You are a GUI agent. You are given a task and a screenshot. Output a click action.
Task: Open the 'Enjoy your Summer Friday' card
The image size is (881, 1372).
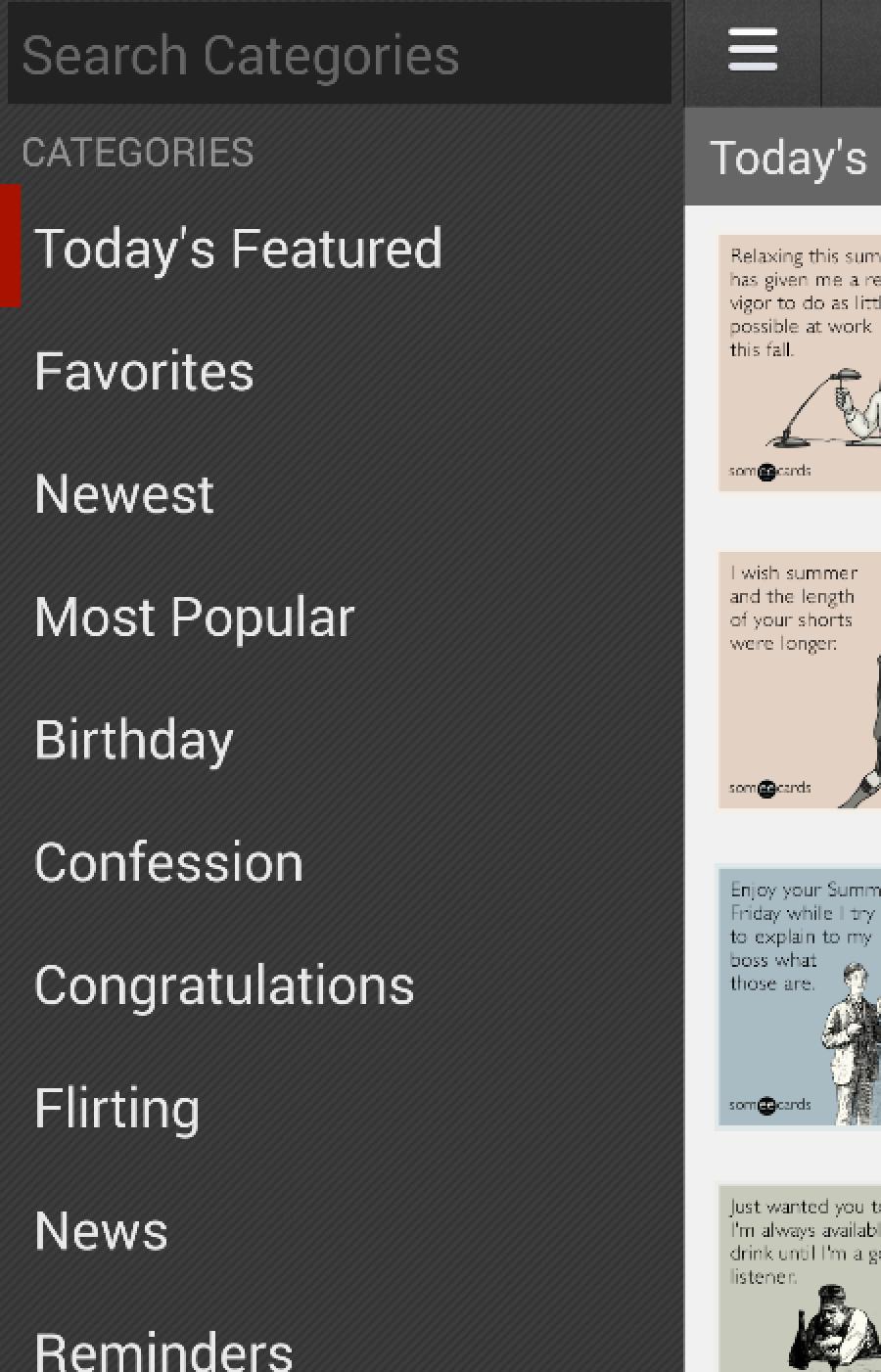(x=800, y=997)
